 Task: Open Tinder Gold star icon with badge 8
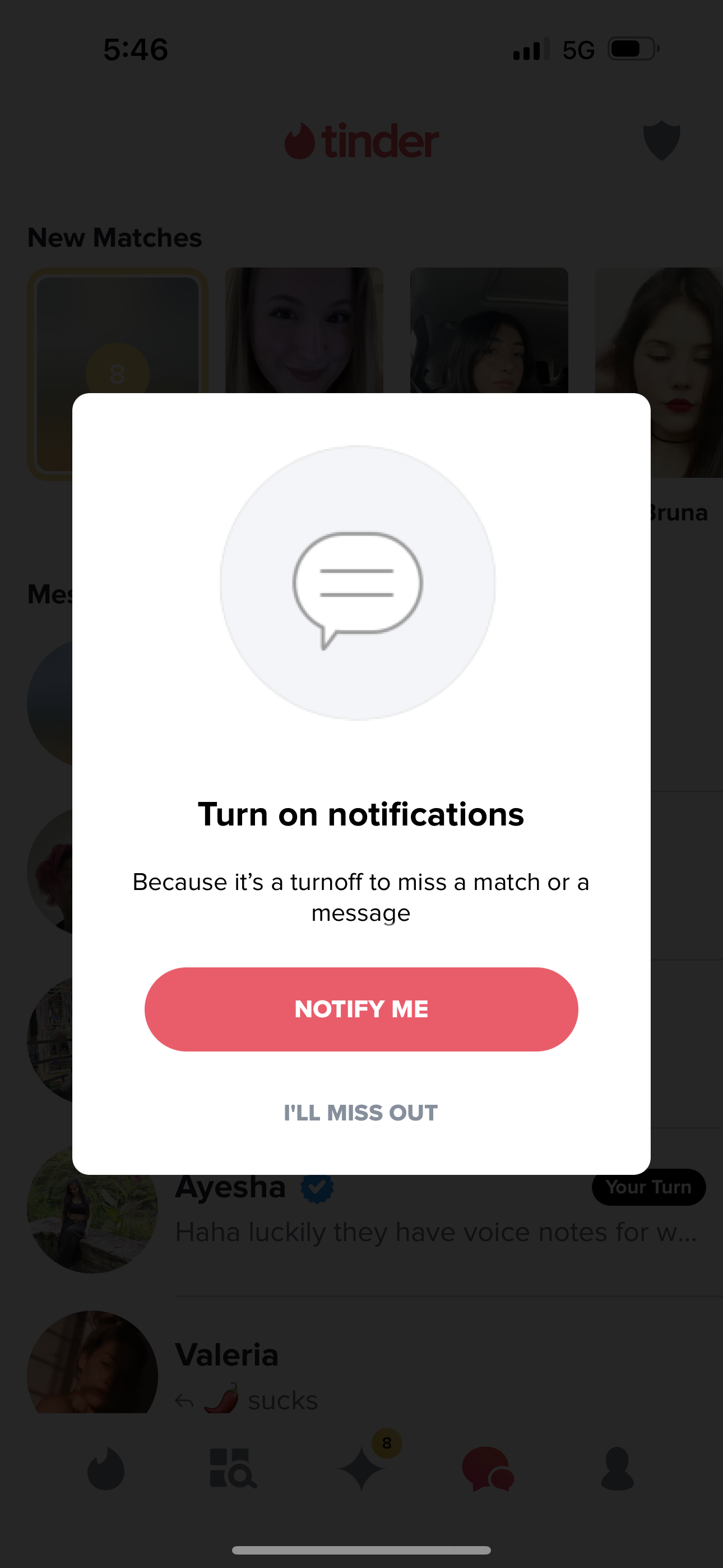361,1468
